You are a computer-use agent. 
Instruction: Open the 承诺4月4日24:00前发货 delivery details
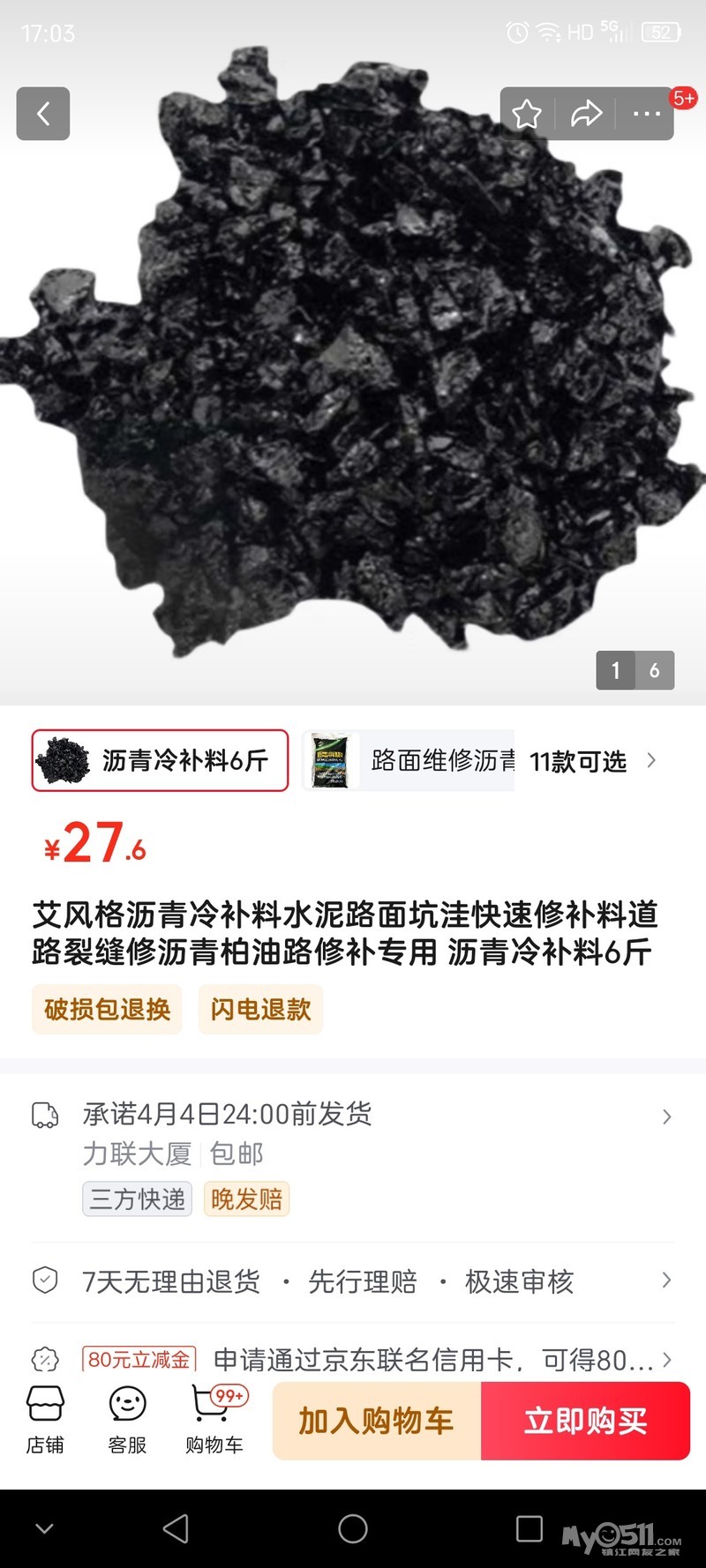coord(353,1116)
